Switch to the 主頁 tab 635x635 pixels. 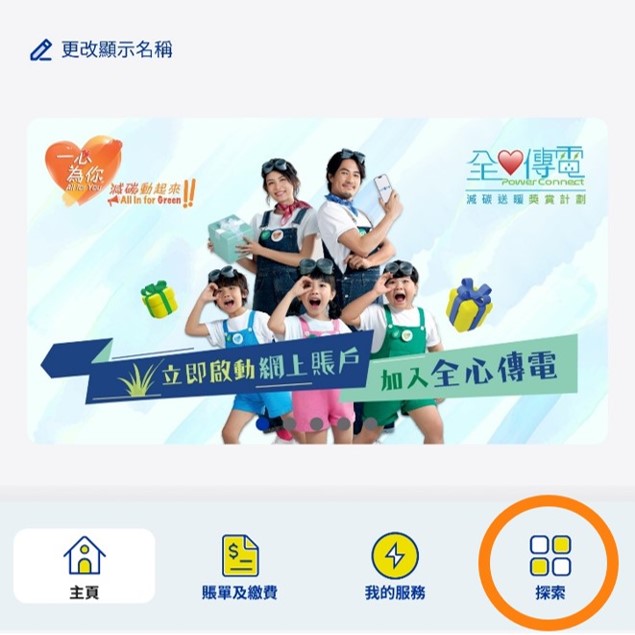pos(84,566)
